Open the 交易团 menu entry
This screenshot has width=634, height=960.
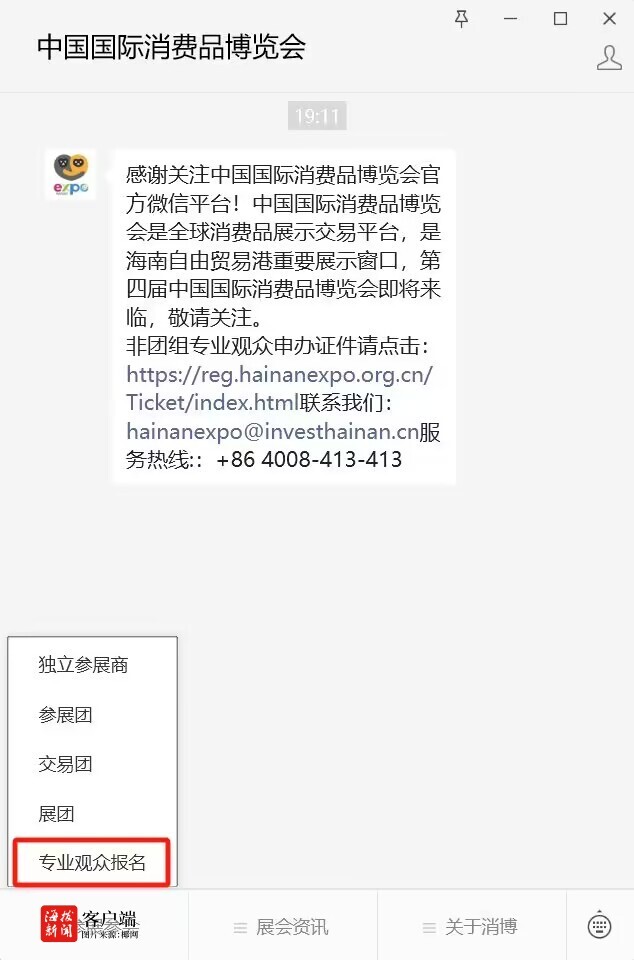click(x=65, y=764)
